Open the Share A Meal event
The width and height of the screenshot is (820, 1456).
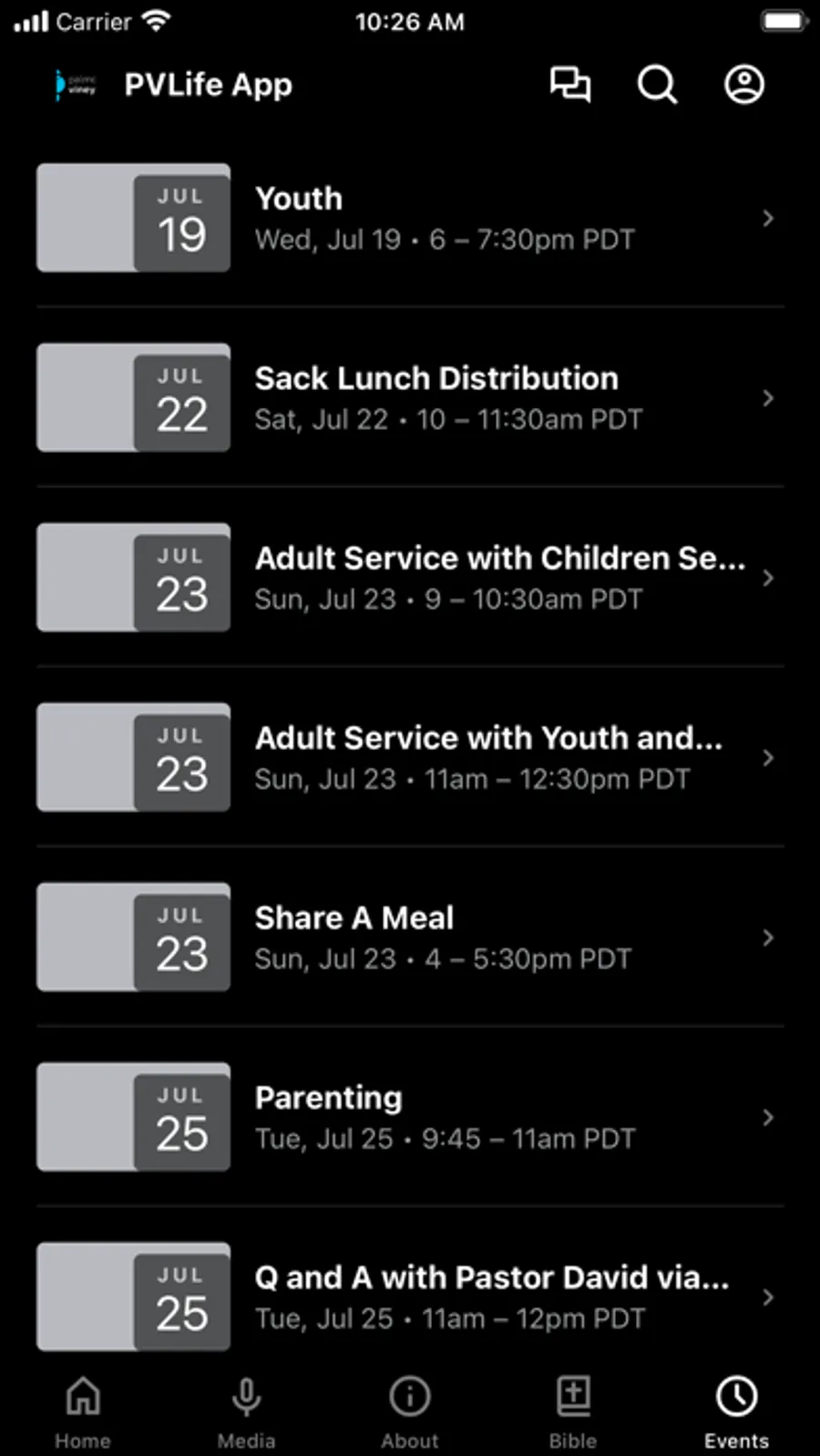410,937
